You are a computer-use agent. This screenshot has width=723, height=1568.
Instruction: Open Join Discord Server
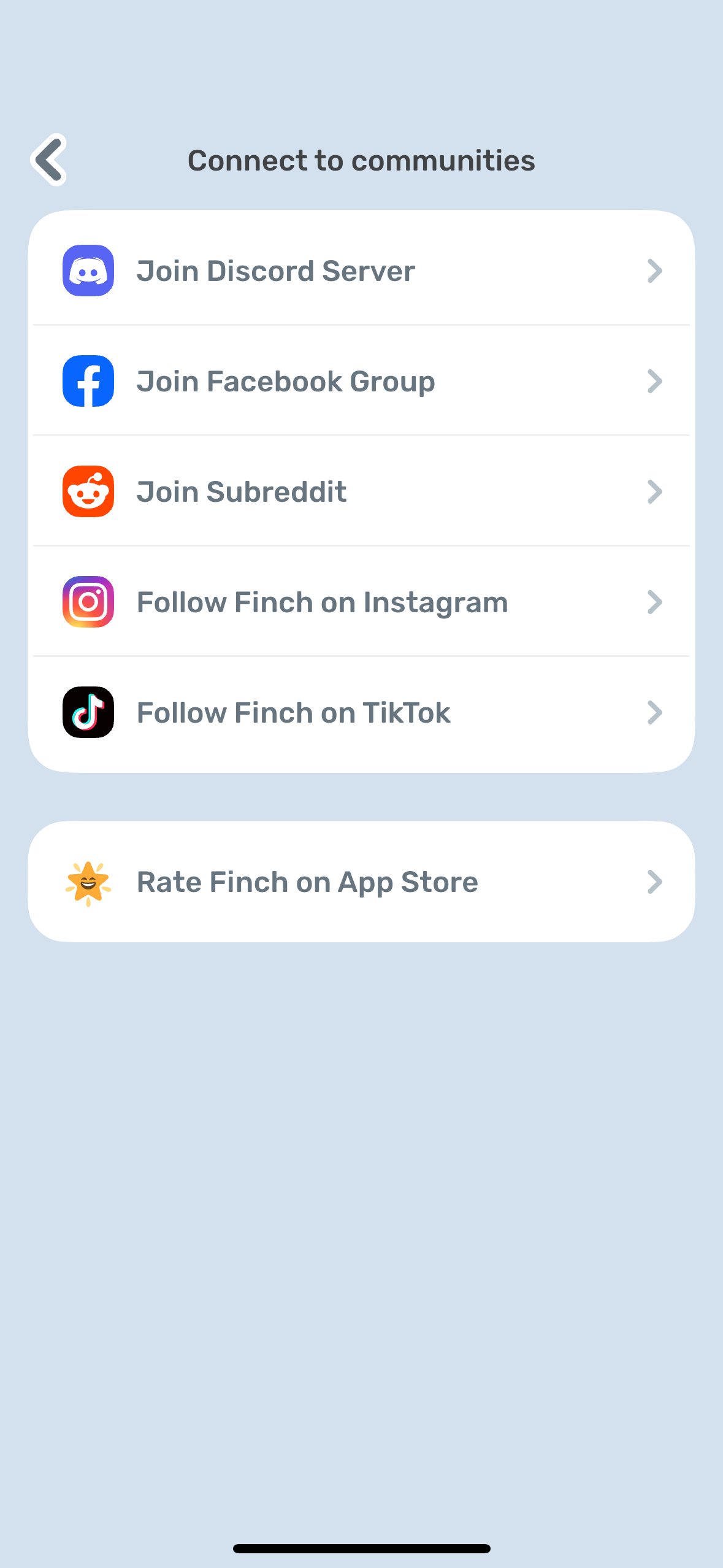[275, 271]
